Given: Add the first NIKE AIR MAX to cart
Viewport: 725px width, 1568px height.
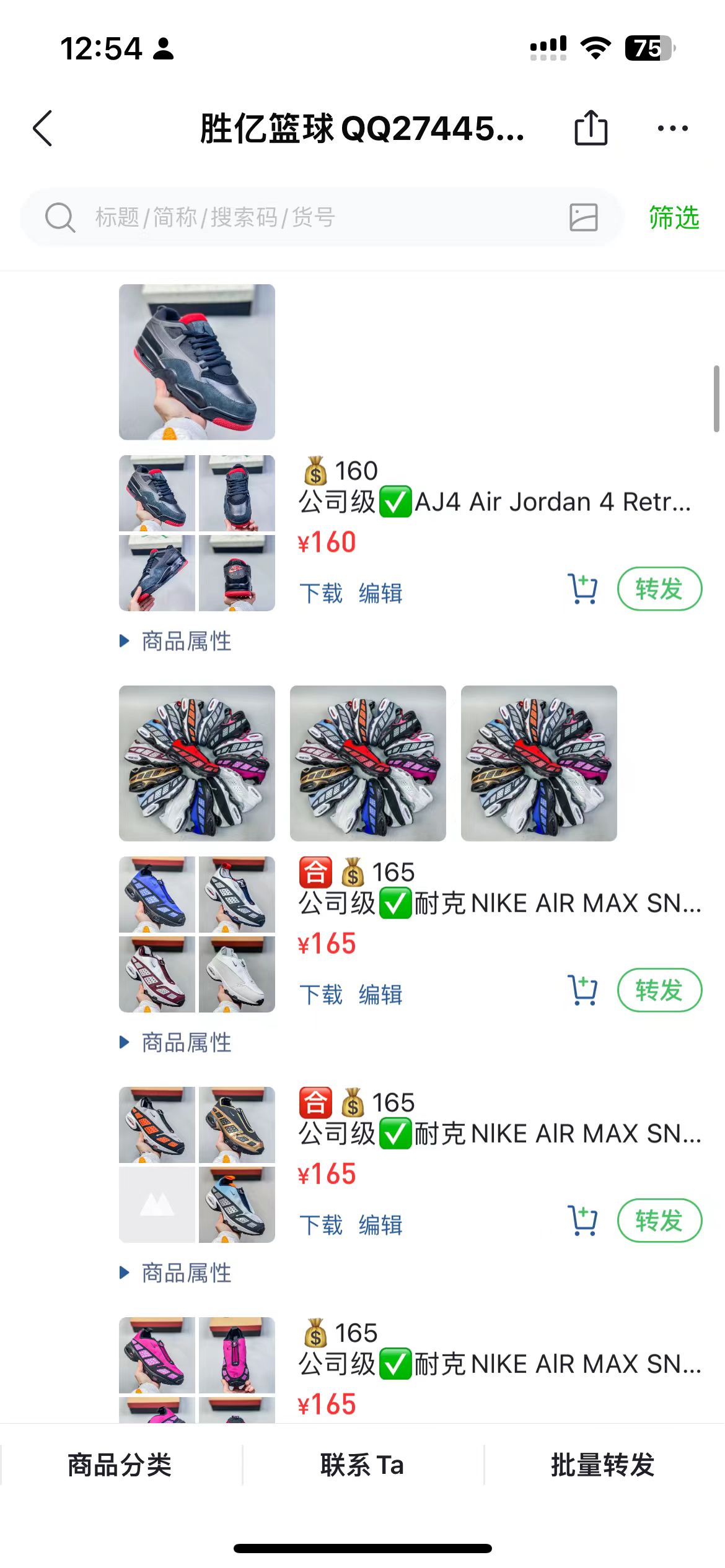Looking at the screenshot, I should [x=582, y=991].
